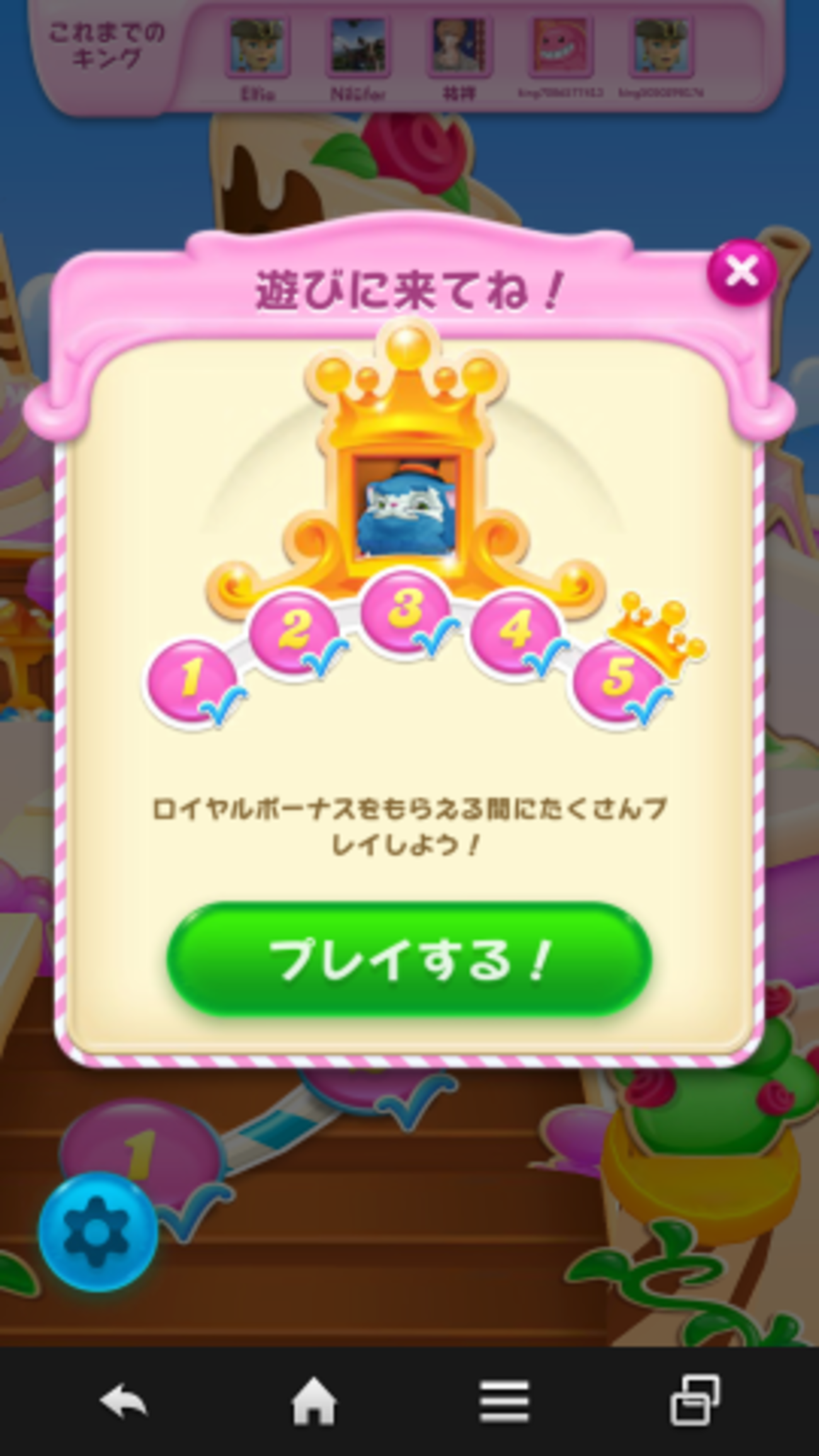Tap the green プレイする！ button
Image resolution: width=819 pixels, height=1456 pixels.
click(409, 960)
